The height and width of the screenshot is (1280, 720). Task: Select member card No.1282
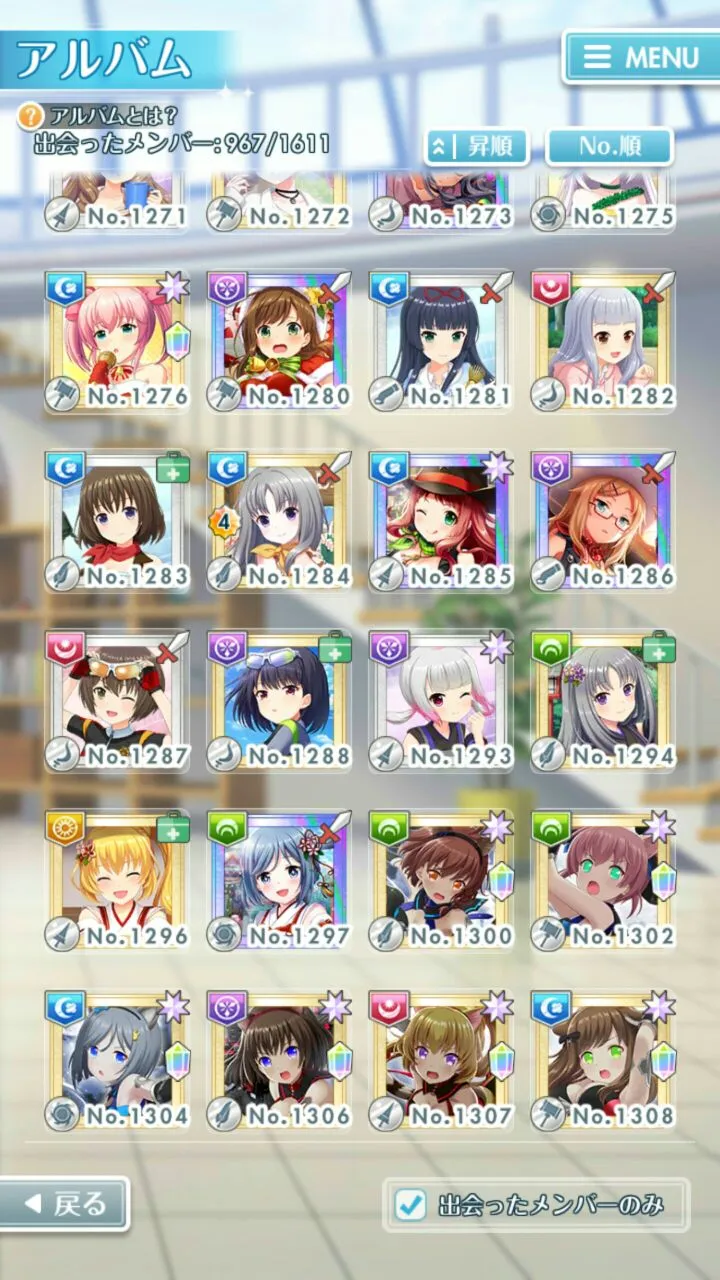604,340
